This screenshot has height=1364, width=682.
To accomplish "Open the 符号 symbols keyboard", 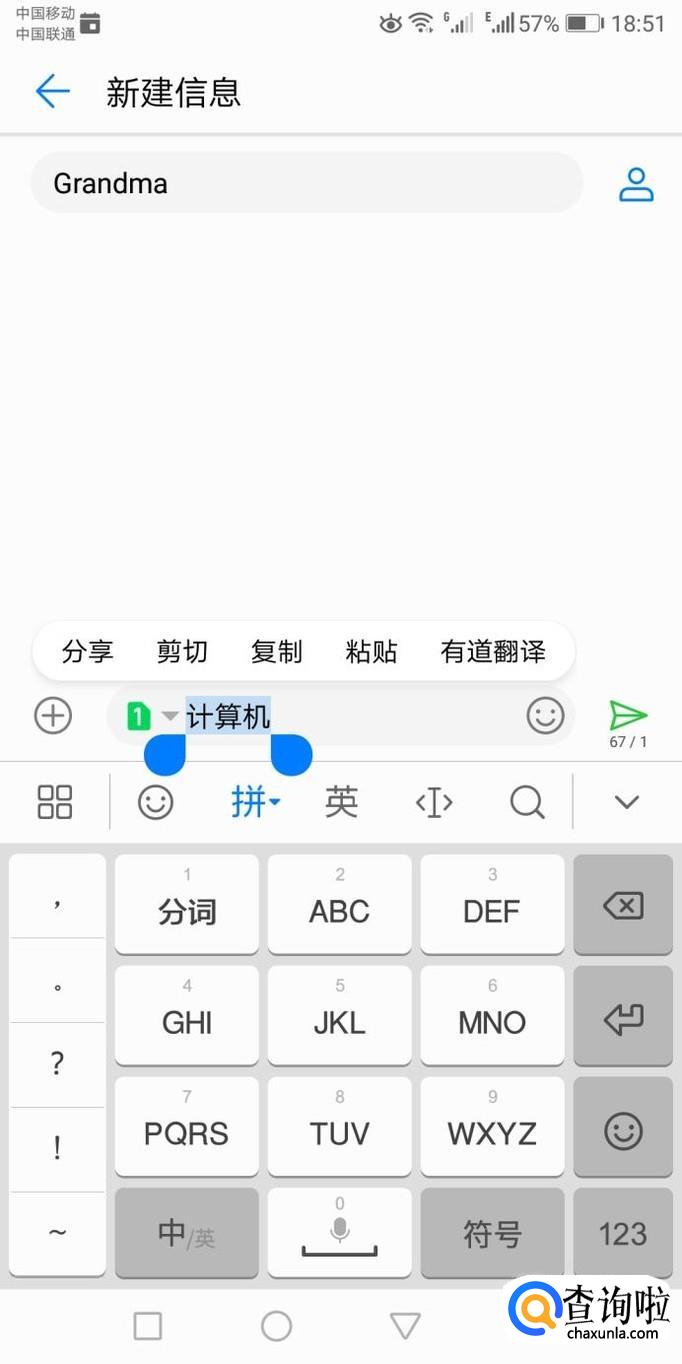I will pos(492,1233).
